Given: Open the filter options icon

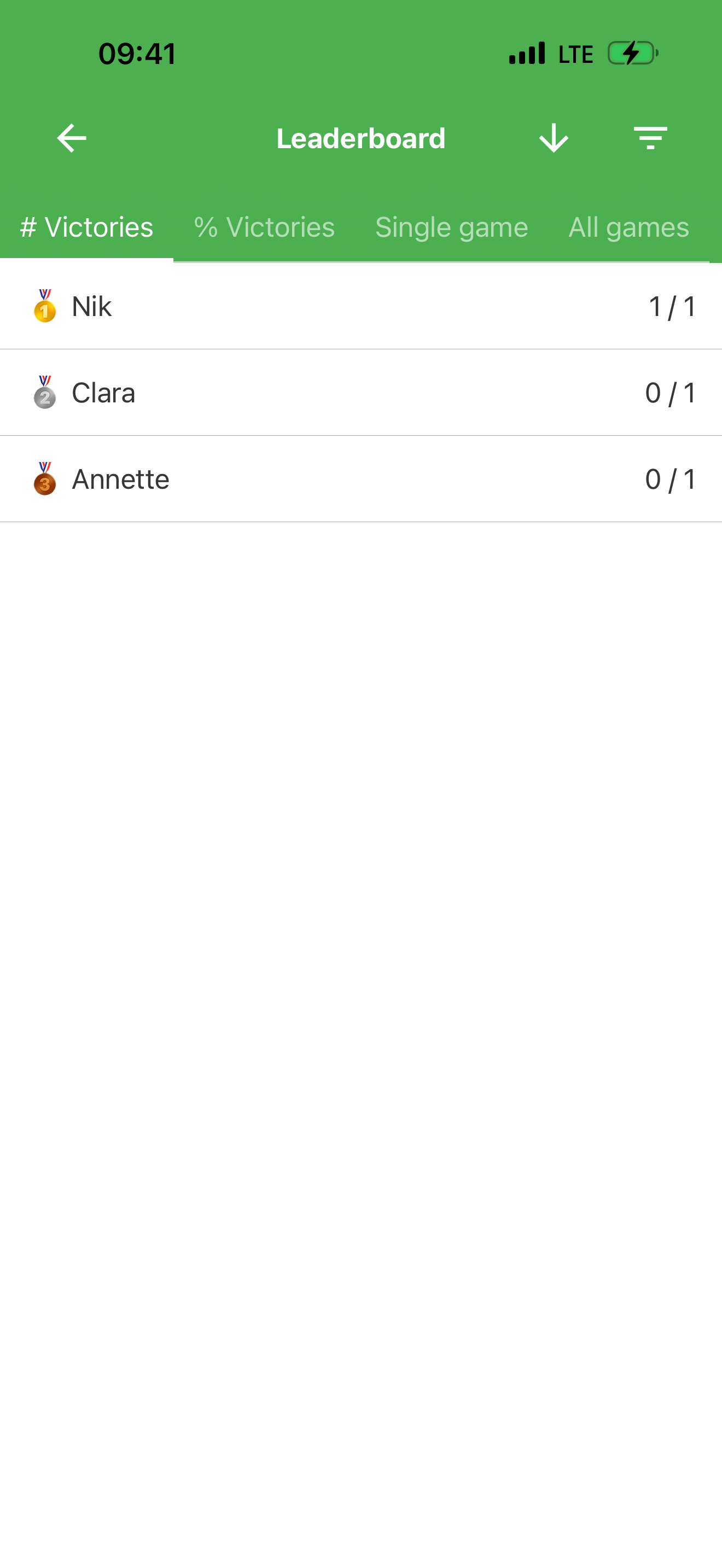Looking at the screenshot, I should [x=650, y=138].
